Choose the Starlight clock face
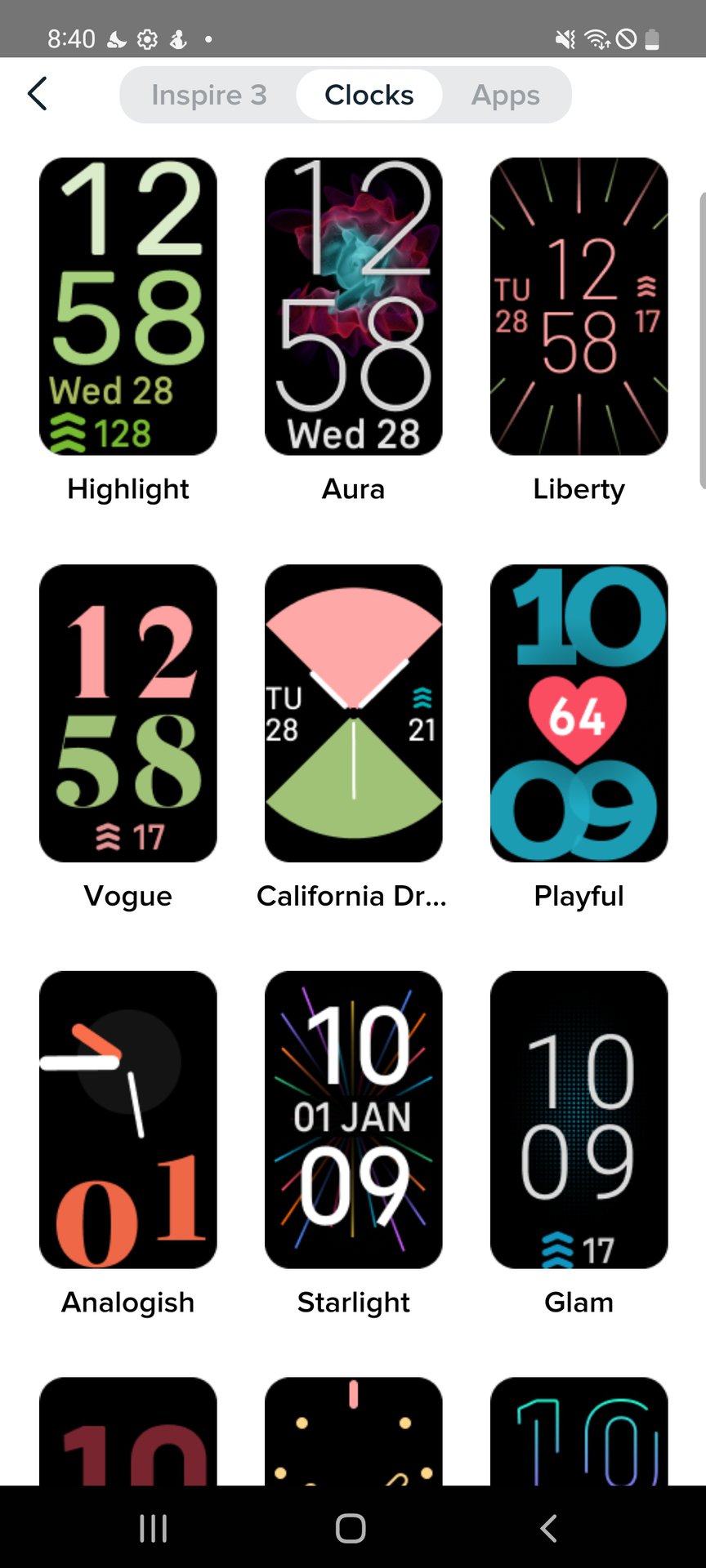Viewport: 706px width, 1568px height. 353,1120
